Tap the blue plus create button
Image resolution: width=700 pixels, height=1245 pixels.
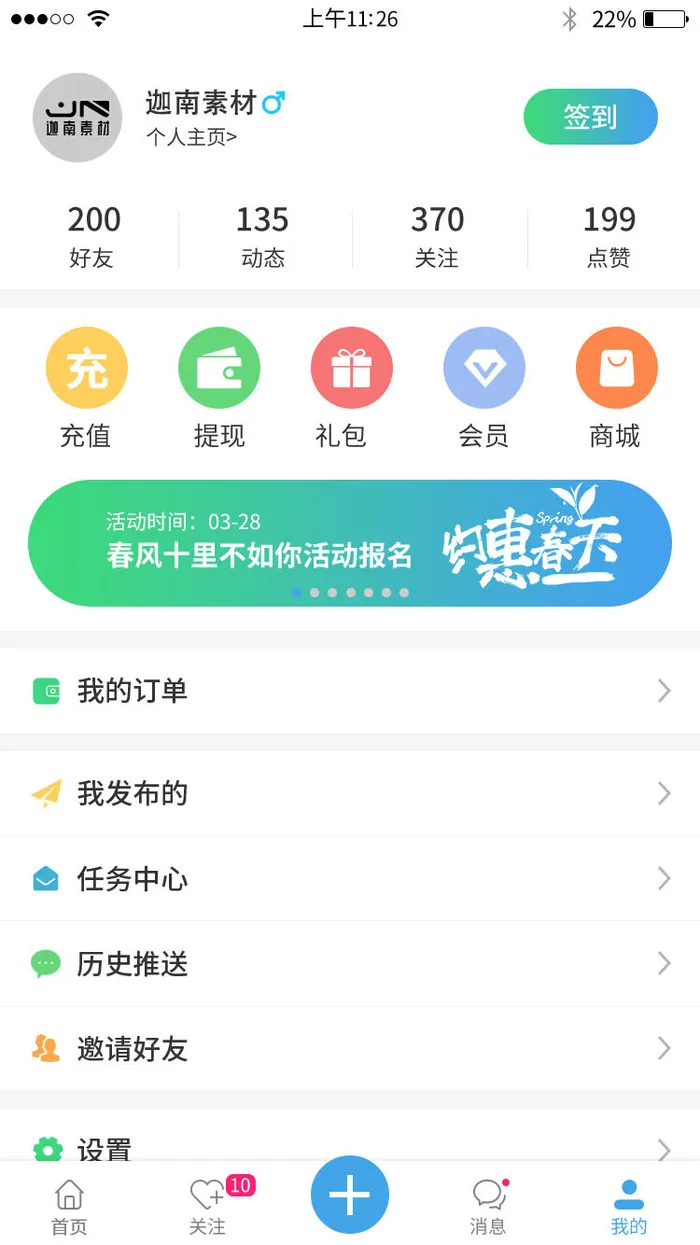[349, 1195]
